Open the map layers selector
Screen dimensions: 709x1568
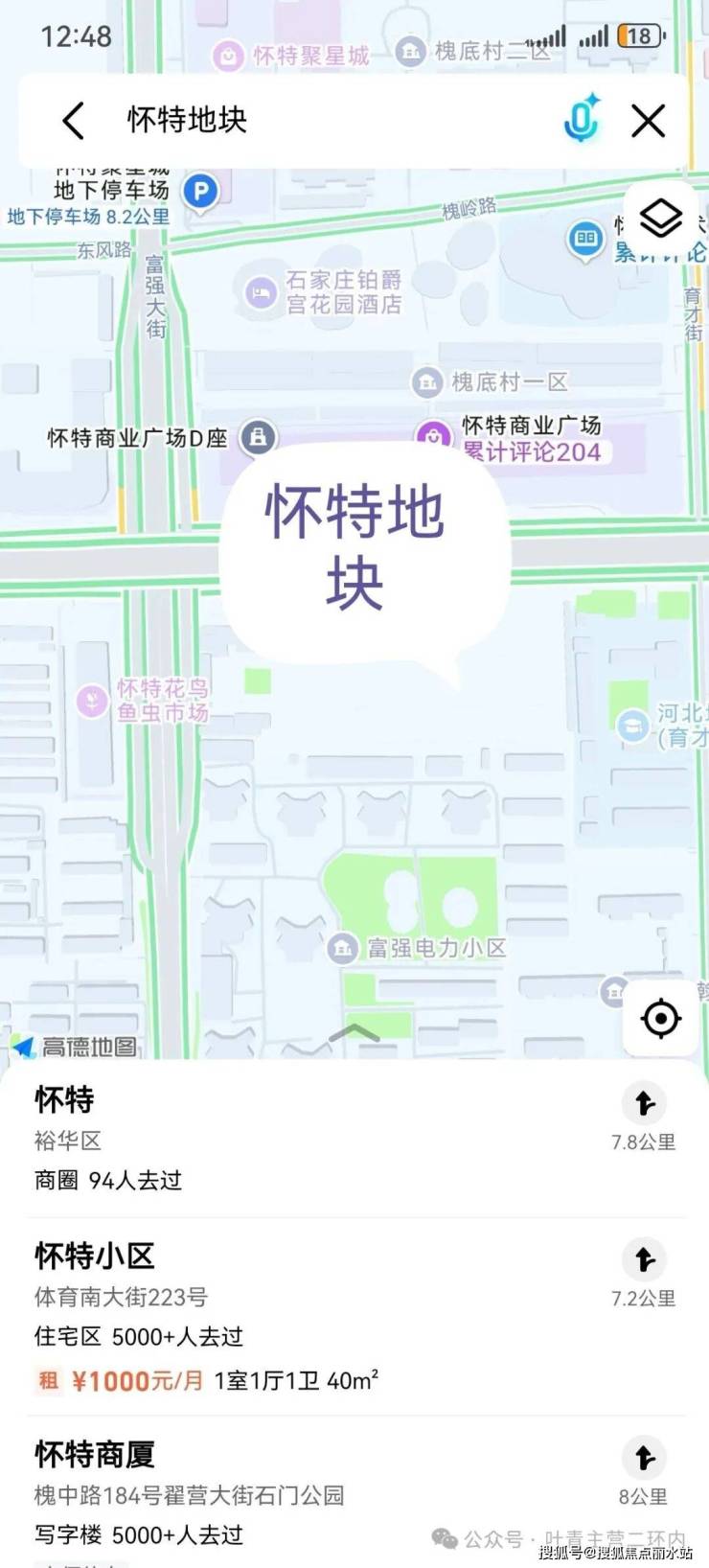660,219
